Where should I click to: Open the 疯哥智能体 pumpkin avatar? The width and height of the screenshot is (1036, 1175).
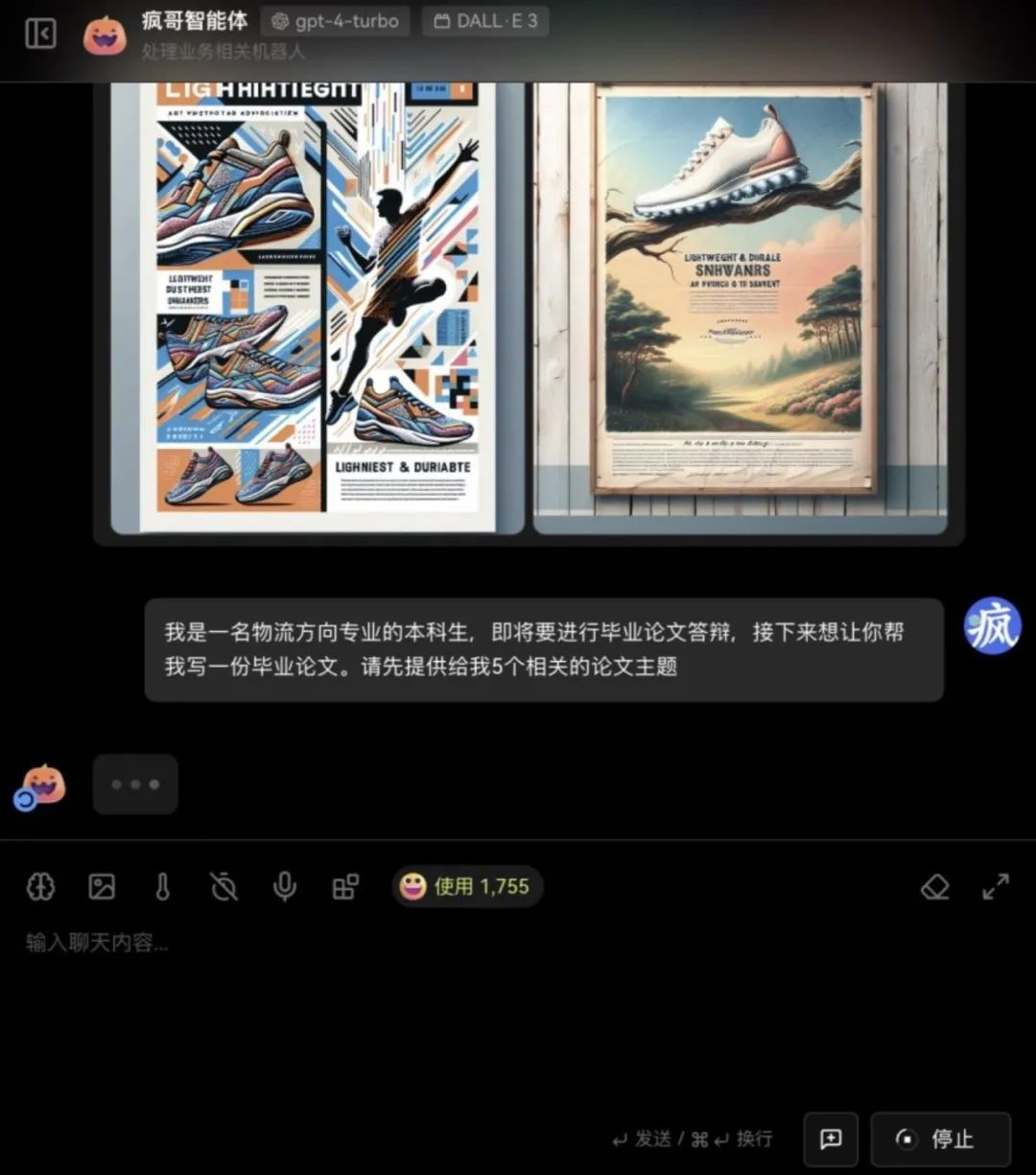[105, 36]
